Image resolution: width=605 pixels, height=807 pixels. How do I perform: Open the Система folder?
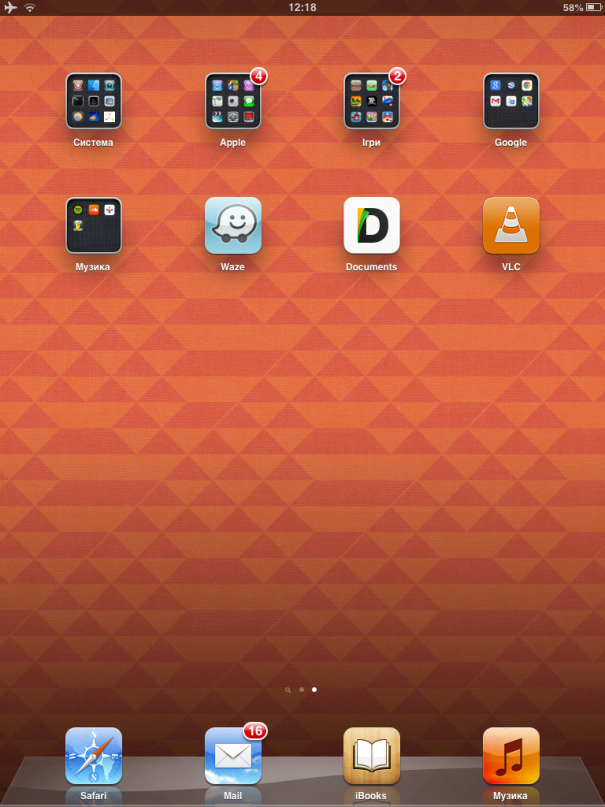(x=93, y=101)
